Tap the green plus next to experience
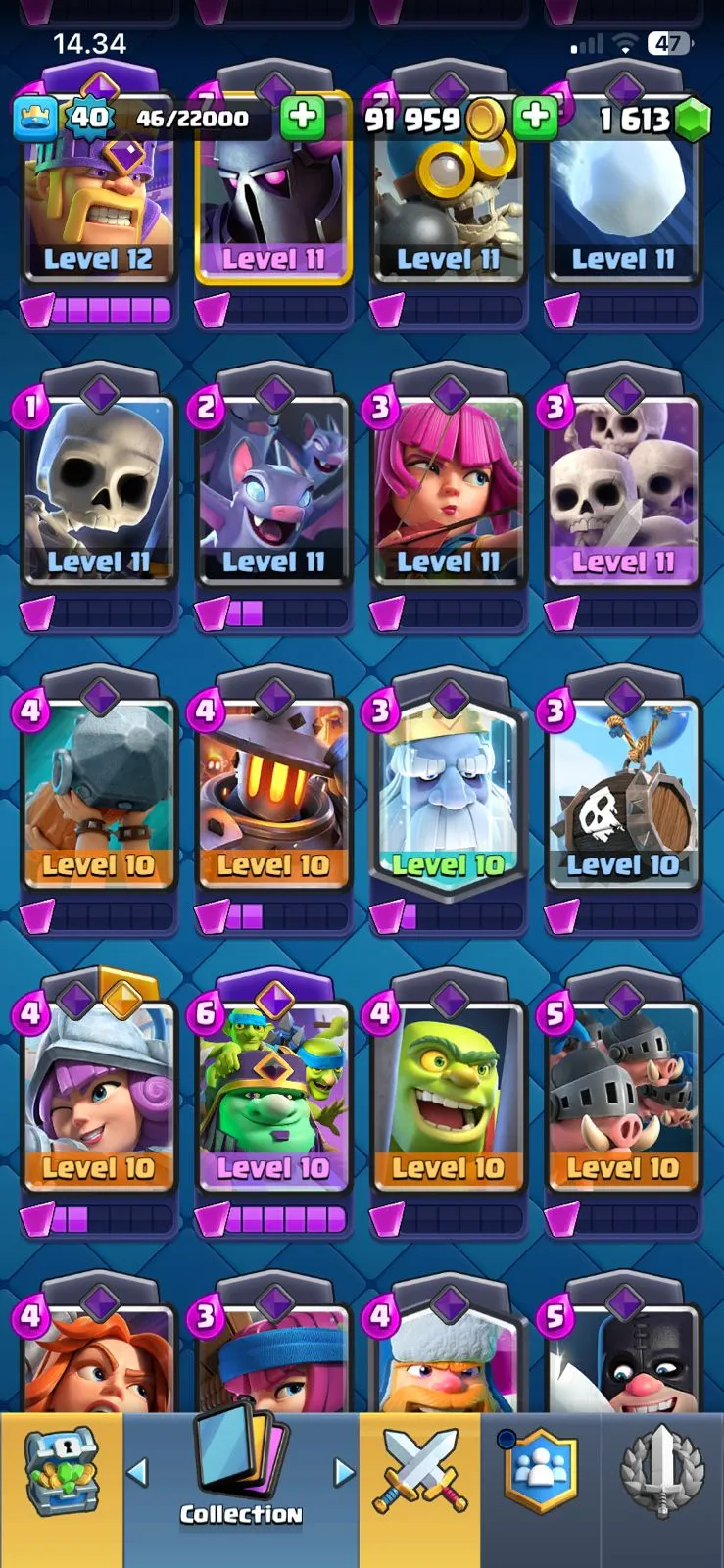The image size is (724, 1568). click(x=302, y=118)
